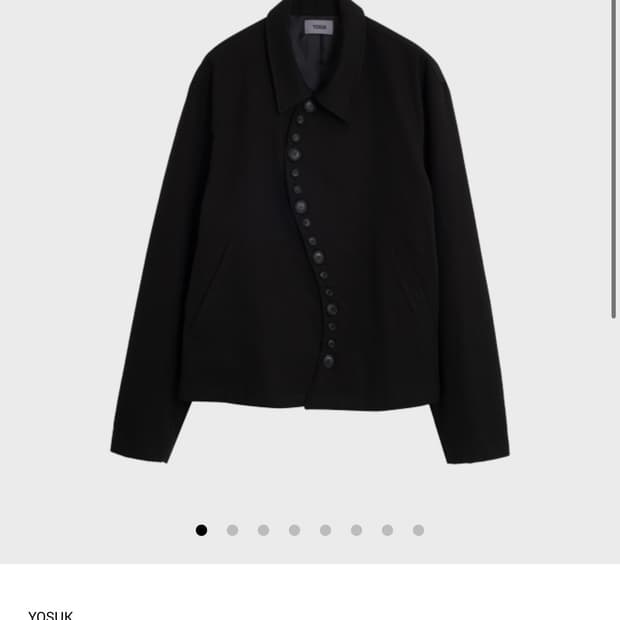Go to the last image indicator dot
This screenshot has height=620, width=620.
click(418, 530)
